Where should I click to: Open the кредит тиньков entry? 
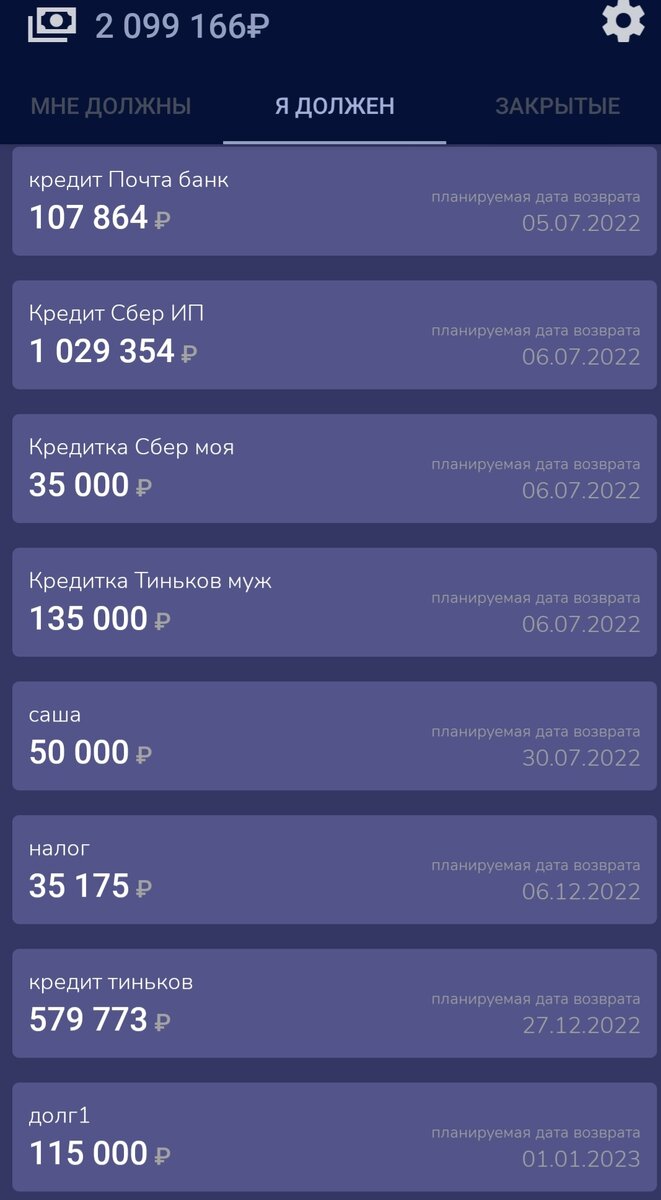coord(334,1003)
